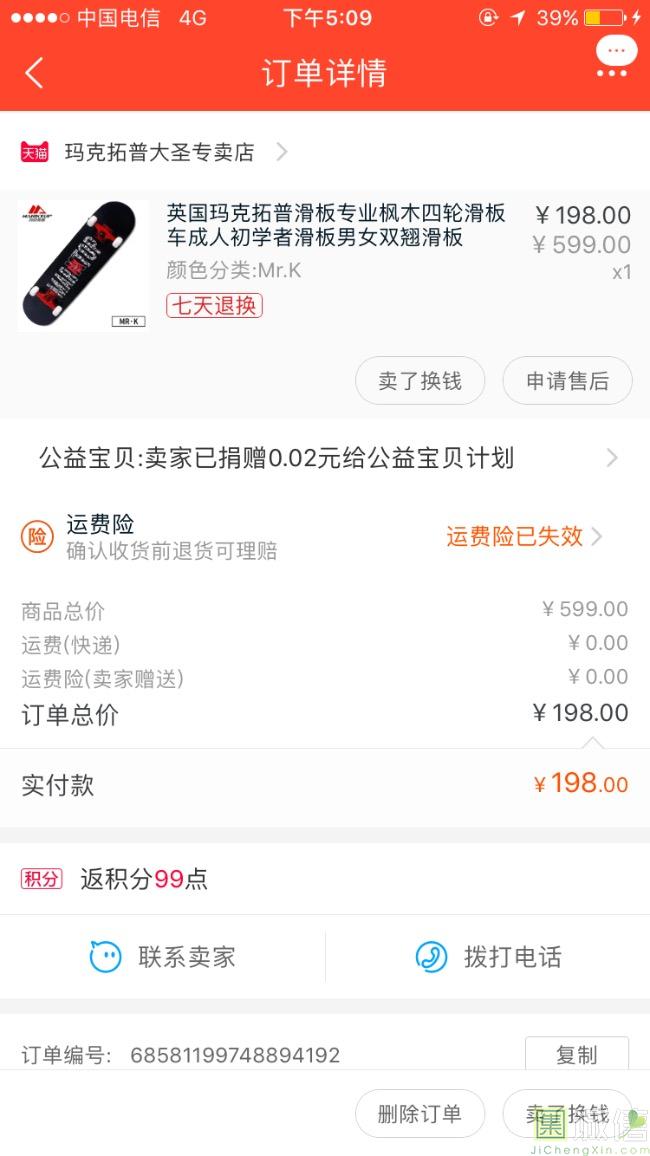Tap 卖了换钱 in the bottom bar
650x1156 pixels.
point(567,1114)
